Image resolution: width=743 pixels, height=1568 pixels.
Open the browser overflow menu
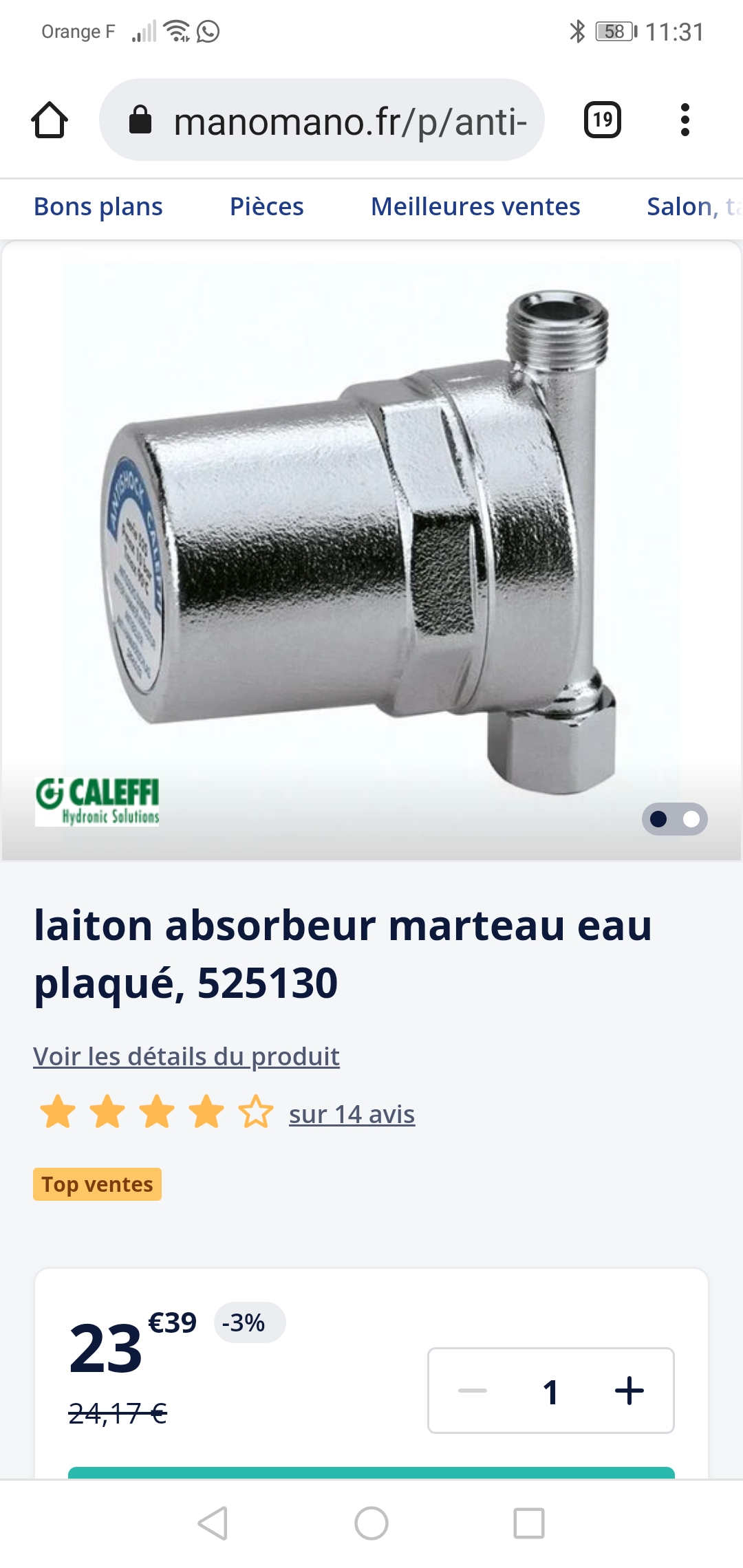(x=685, y=120)
